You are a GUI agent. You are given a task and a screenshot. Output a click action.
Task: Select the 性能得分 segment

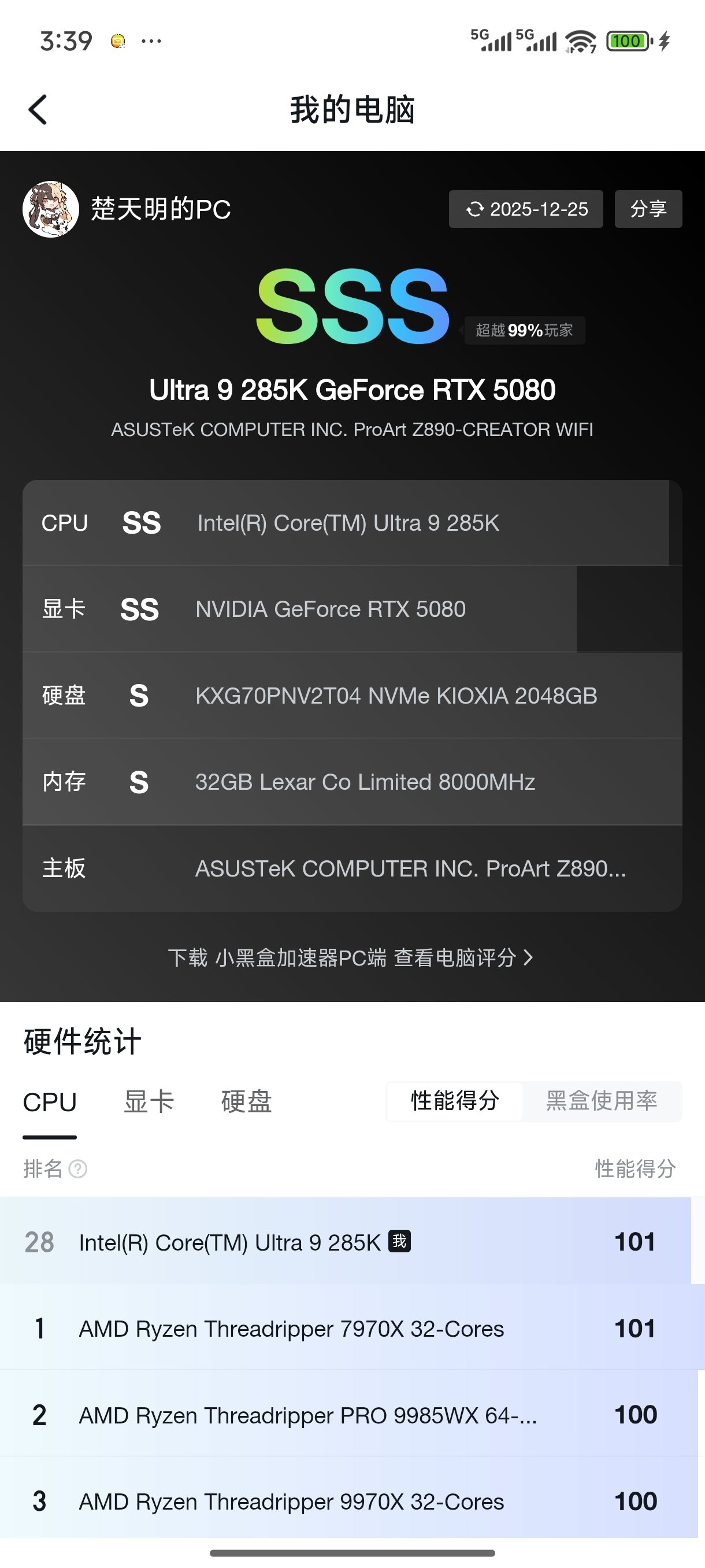[x=455, y=1100]
